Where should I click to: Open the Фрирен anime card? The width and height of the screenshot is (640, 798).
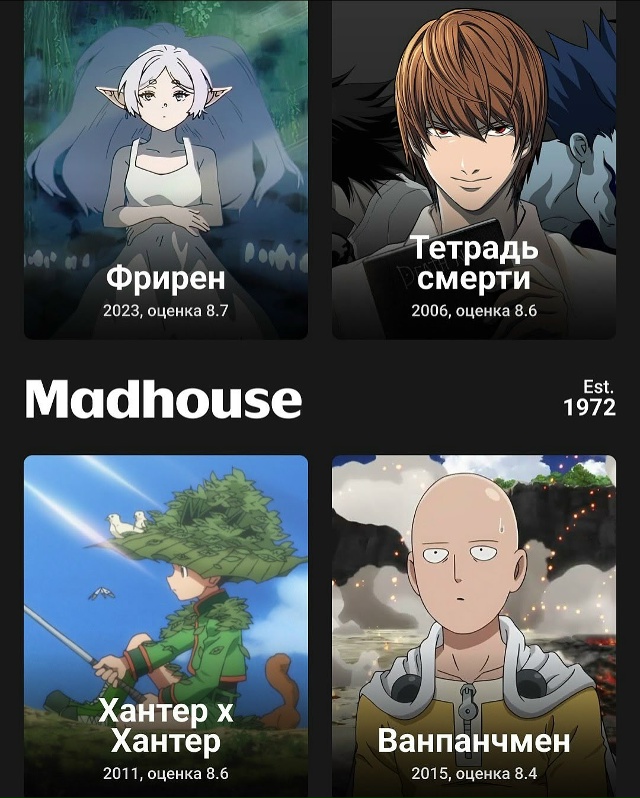[166, 170]
